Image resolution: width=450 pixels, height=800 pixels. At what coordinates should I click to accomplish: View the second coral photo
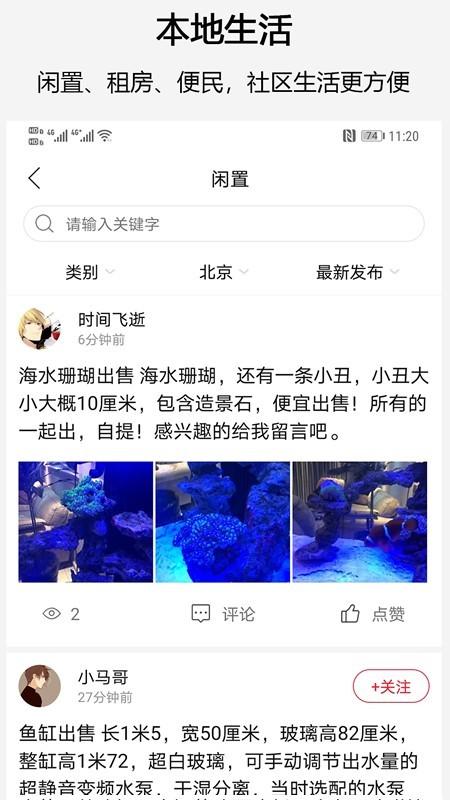pos(222,522)
